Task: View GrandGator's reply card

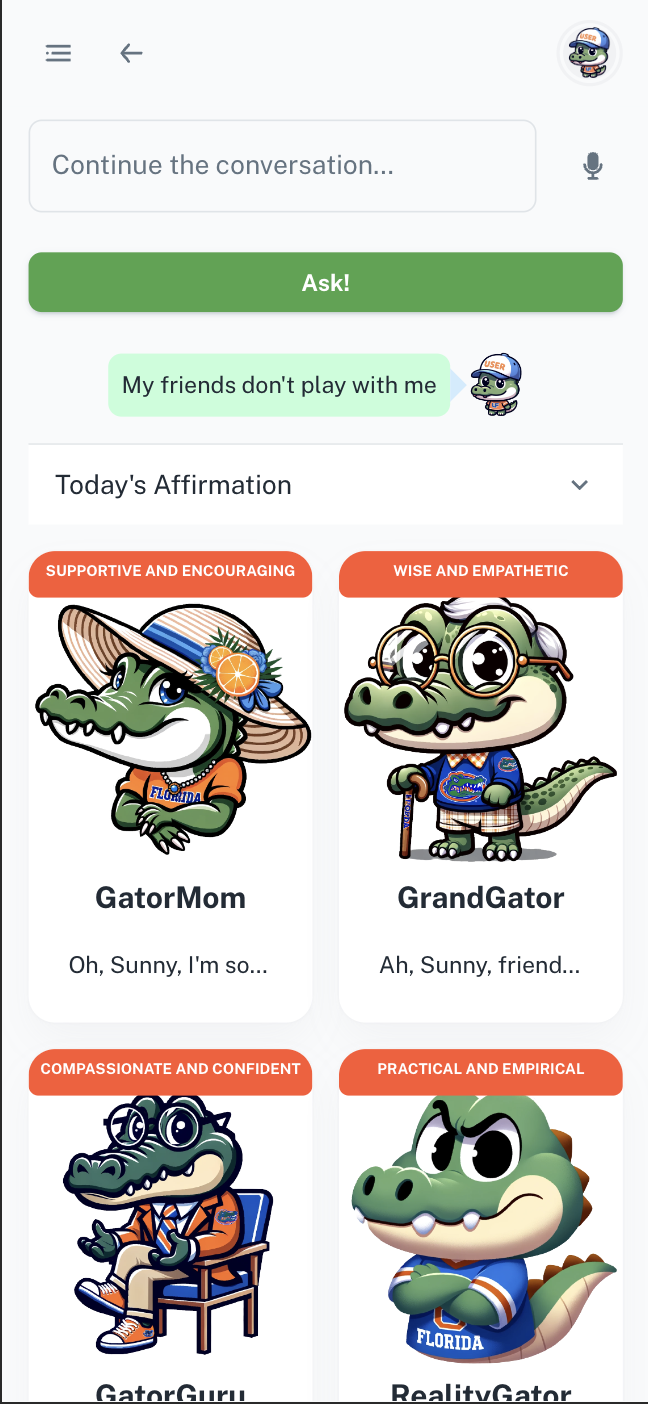Action: [481, 786]
